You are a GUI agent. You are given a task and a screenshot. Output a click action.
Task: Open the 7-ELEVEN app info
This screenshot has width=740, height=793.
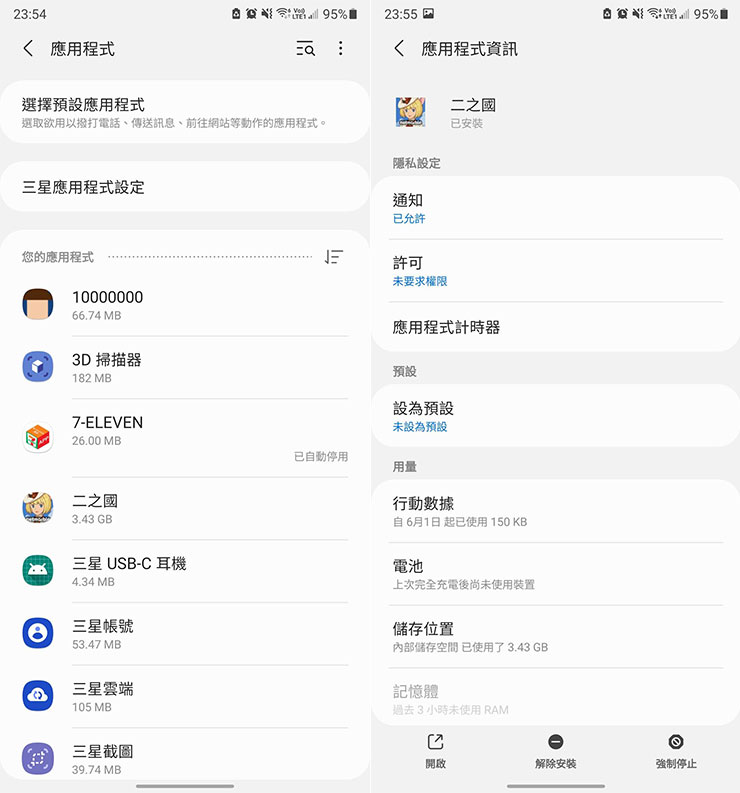(185, 431)
